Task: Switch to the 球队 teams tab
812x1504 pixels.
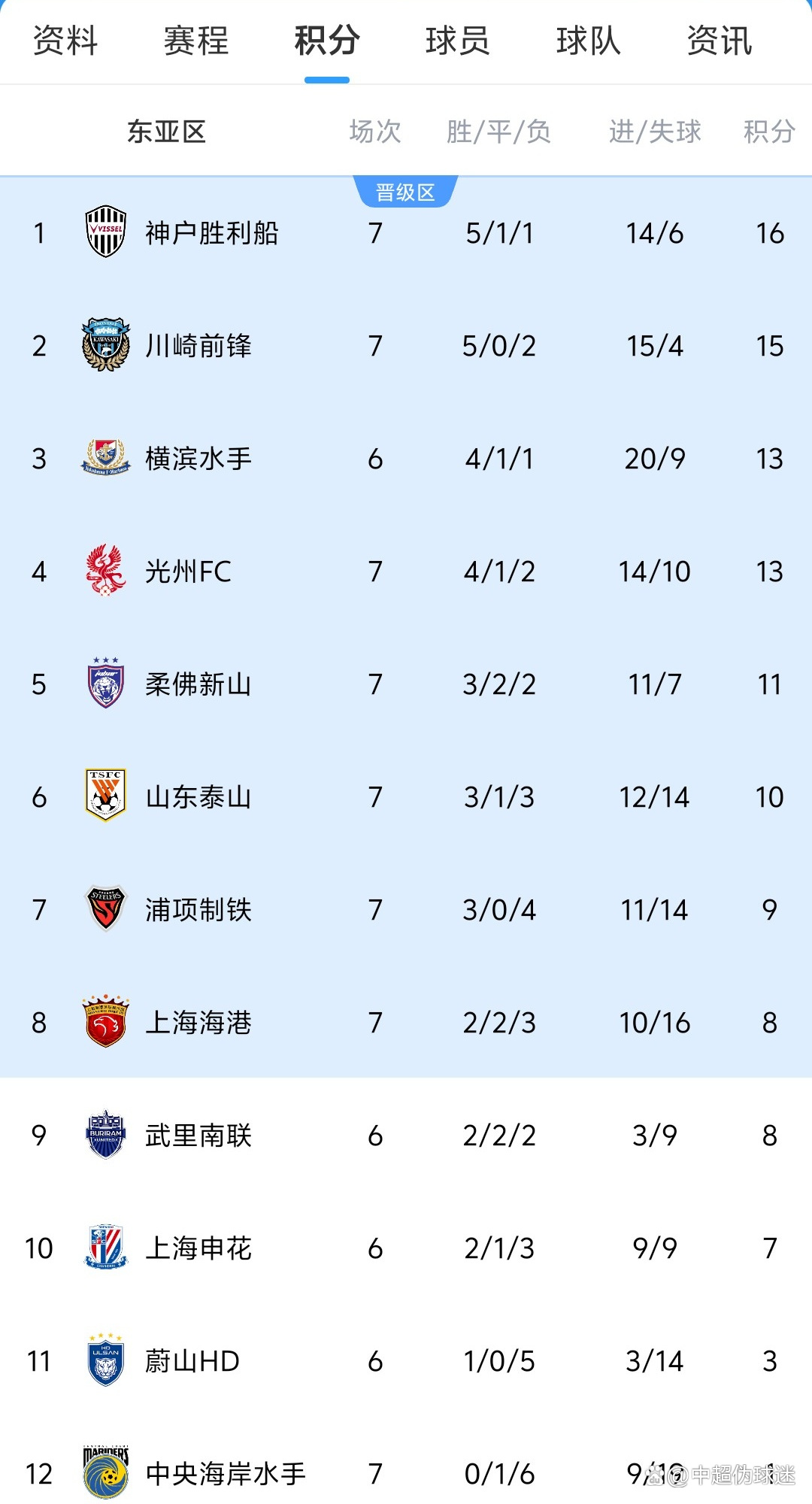Action: [588, 43]
